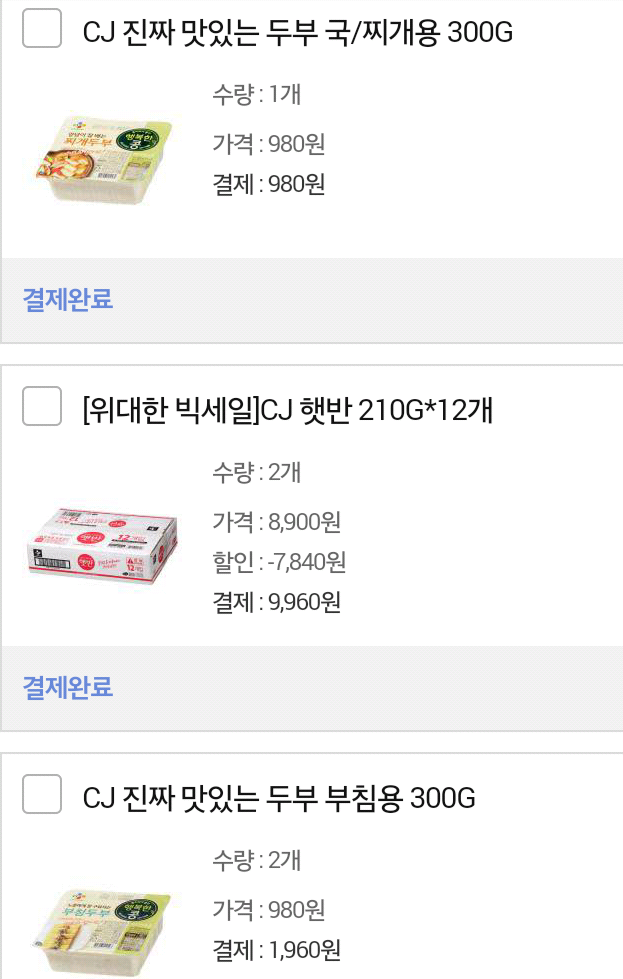This screenshot has height=979, width=623.
Task: View the CJ 햇반 box product image
Action: click(101, 545)
